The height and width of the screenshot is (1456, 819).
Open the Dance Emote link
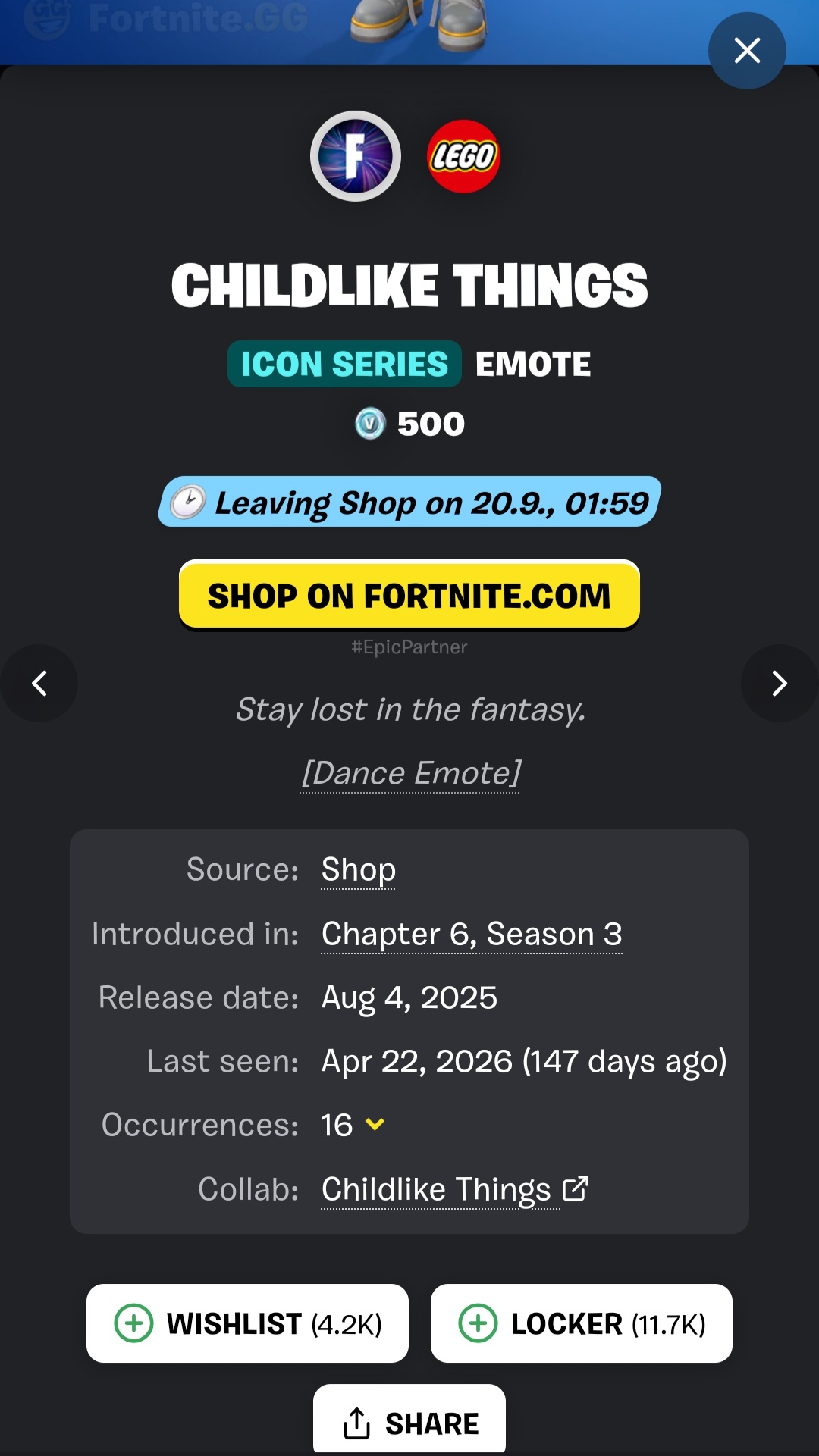point(410,773)
